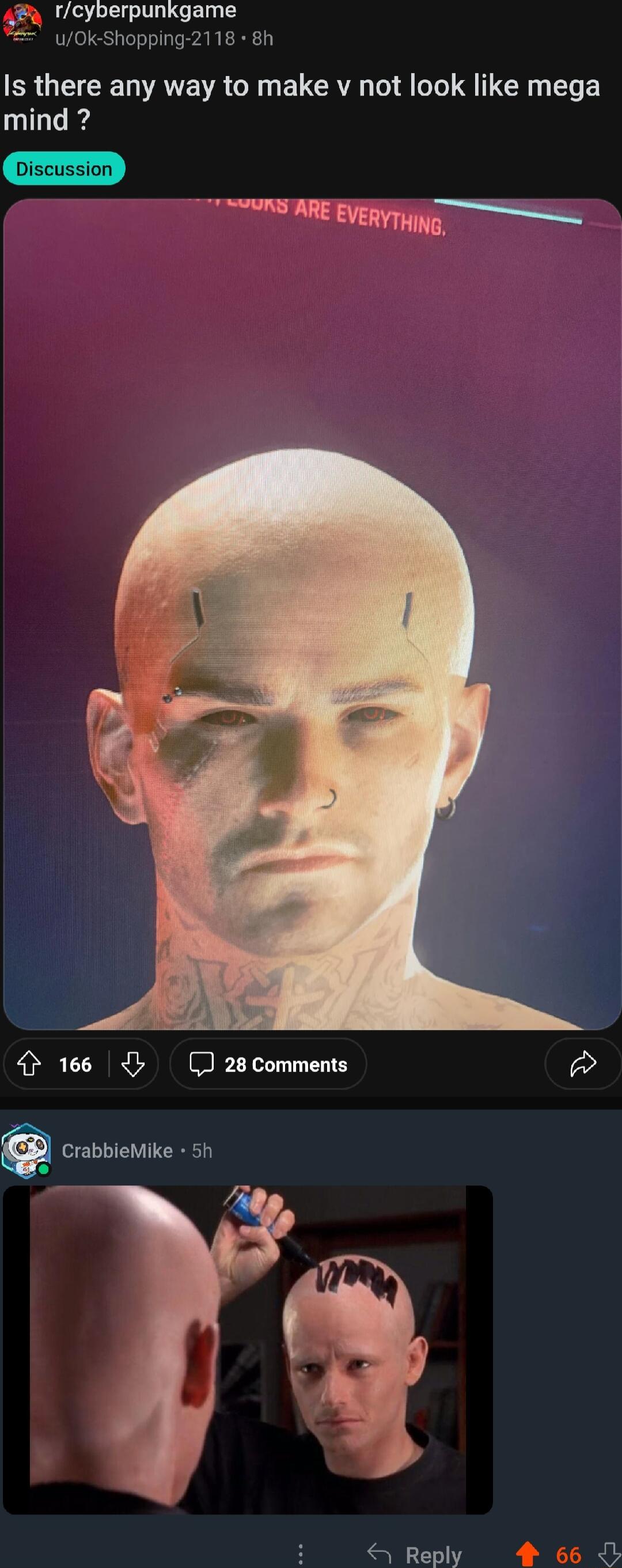Screen dimensions: 622x1568
Task: Downvote the Megamind post
Action: pos(132,1065)
